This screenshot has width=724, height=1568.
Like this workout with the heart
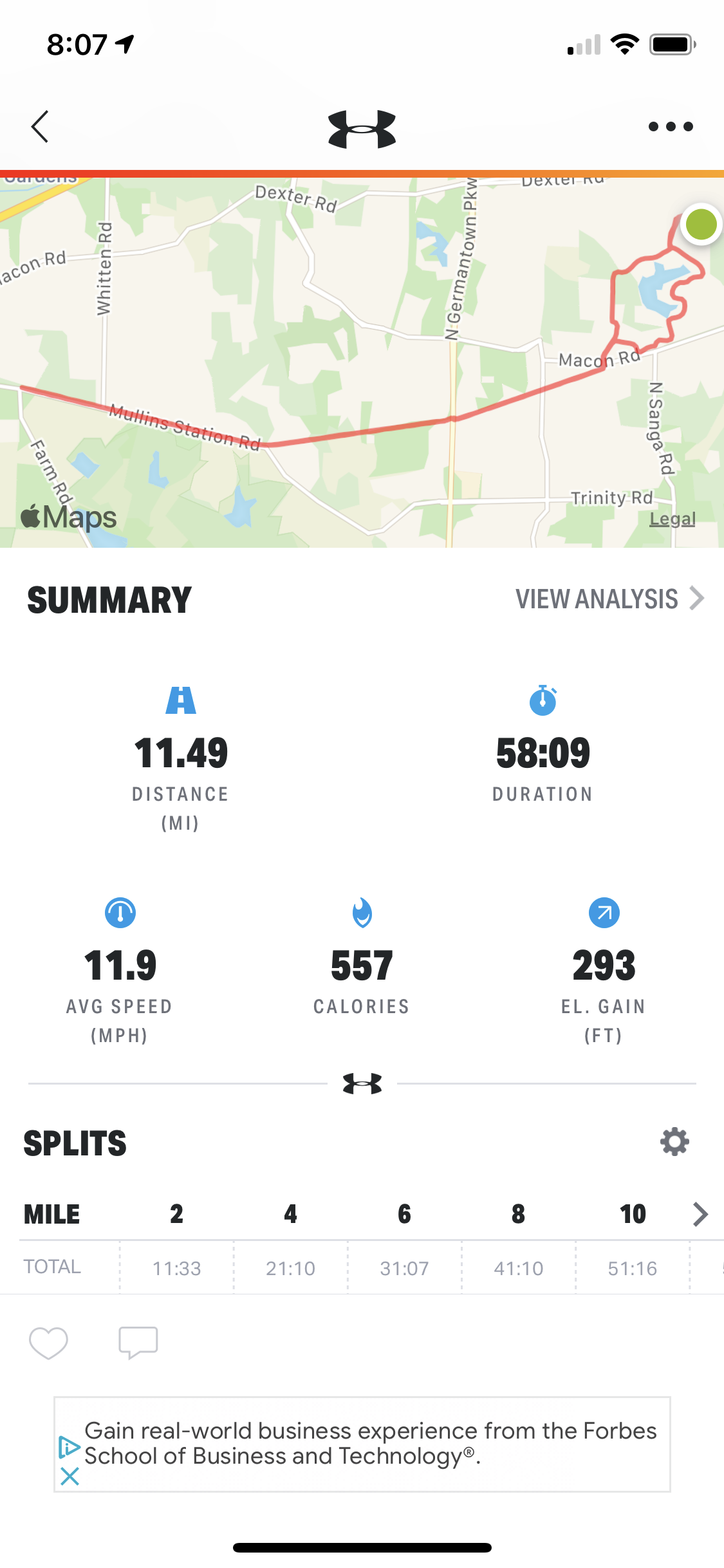coord(48,1343)
